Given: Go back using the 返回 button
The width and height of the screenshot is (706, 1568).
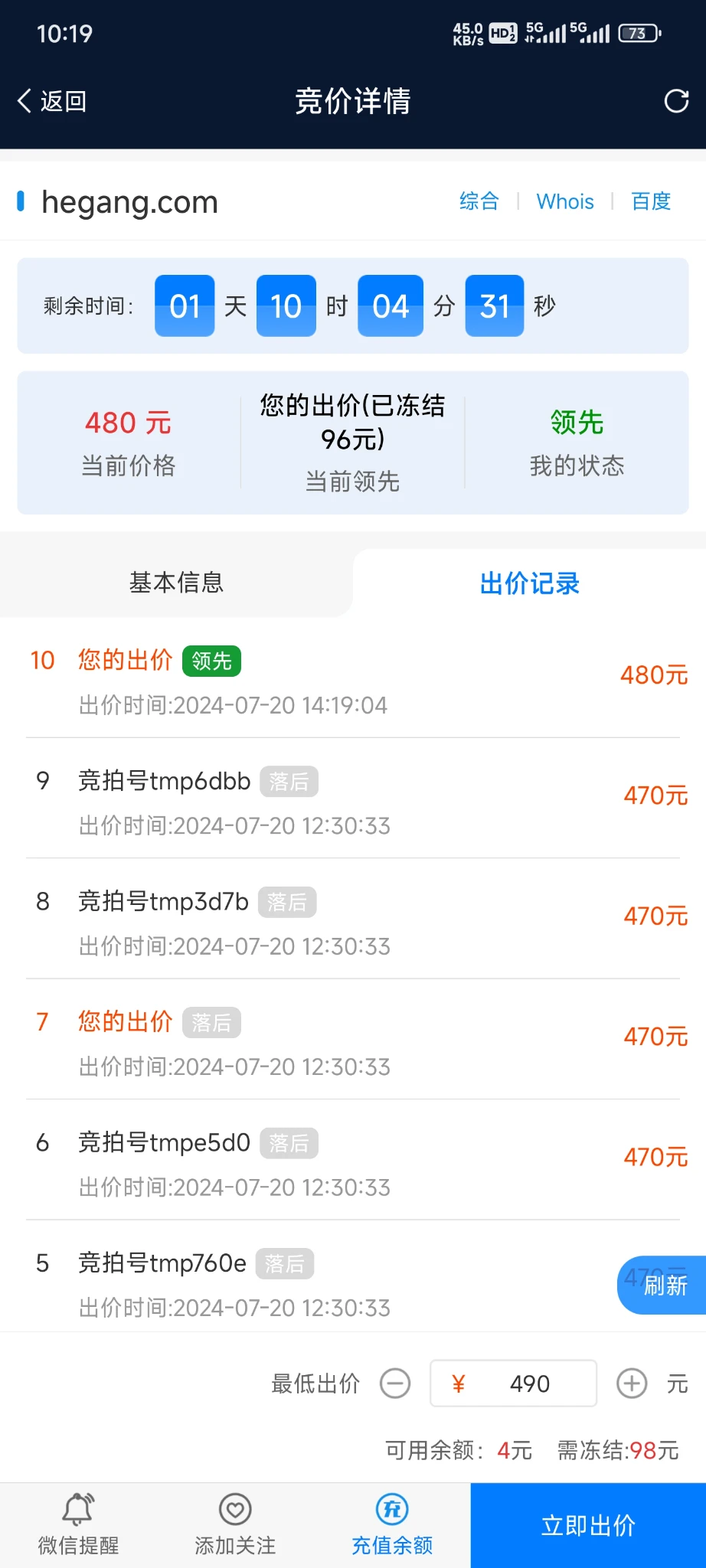Looking at the screenshot, I should pyautogui.click(x=52, y=101).
